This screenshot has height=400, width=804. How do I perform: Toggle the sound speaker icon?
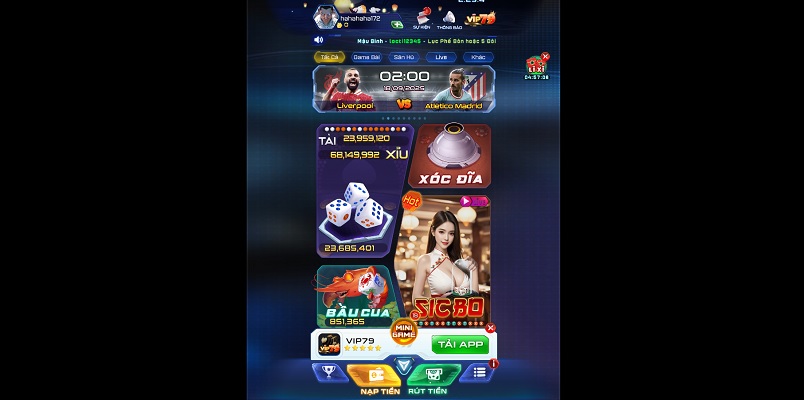[x=319, y=40]
